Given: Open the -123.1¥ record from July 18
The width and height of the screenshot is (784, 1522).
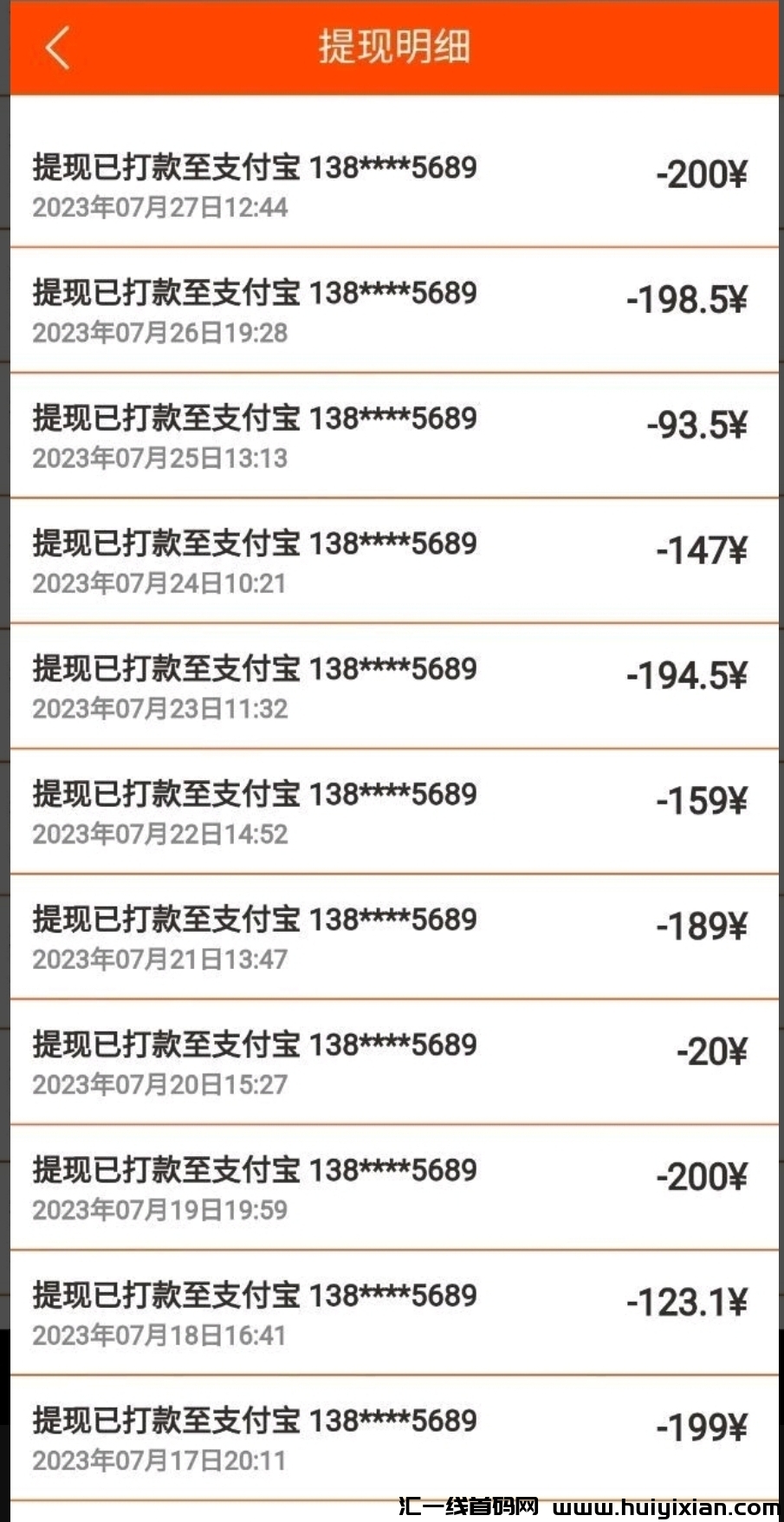Looking at the screenshot, I should [x=390, y=1311].
